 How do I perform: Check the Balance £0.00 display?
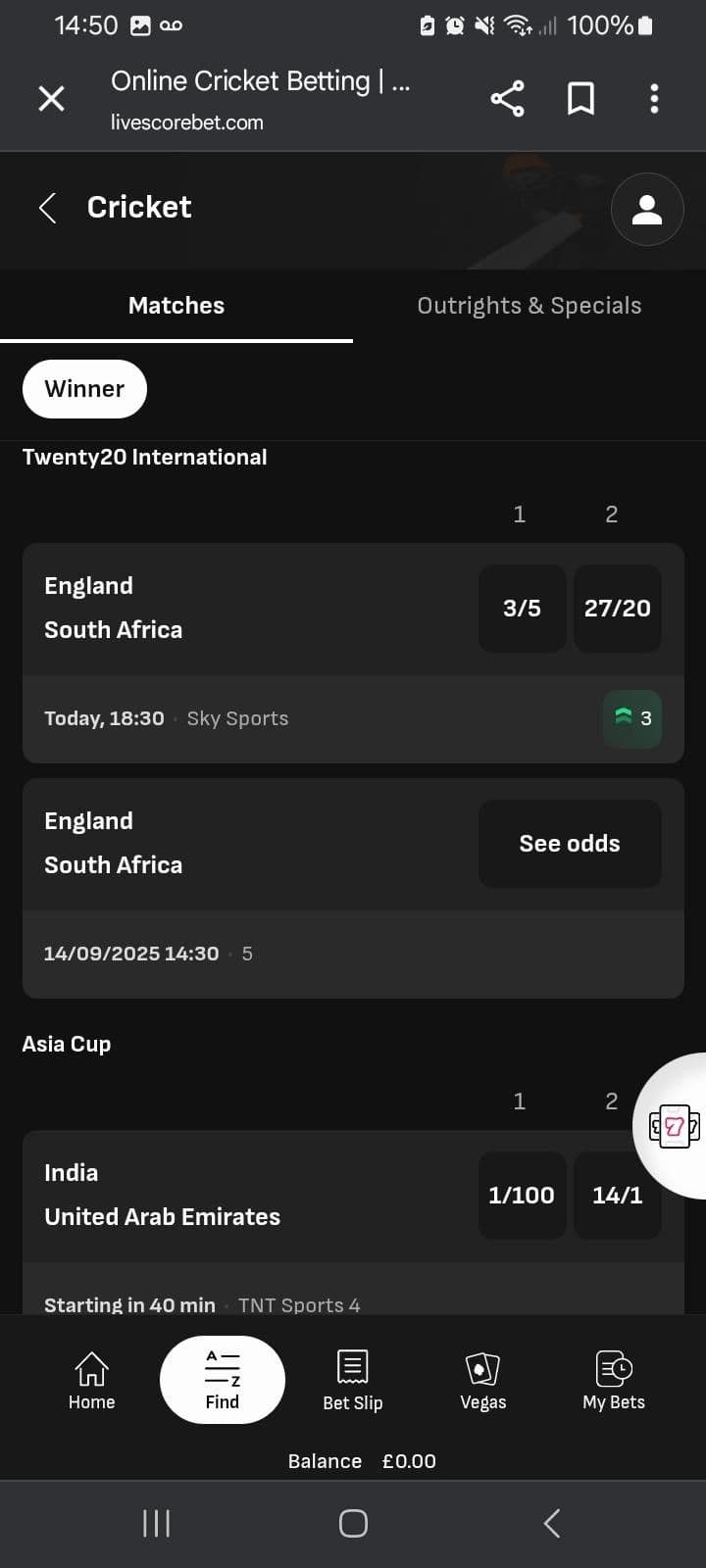pos(363,1460)
